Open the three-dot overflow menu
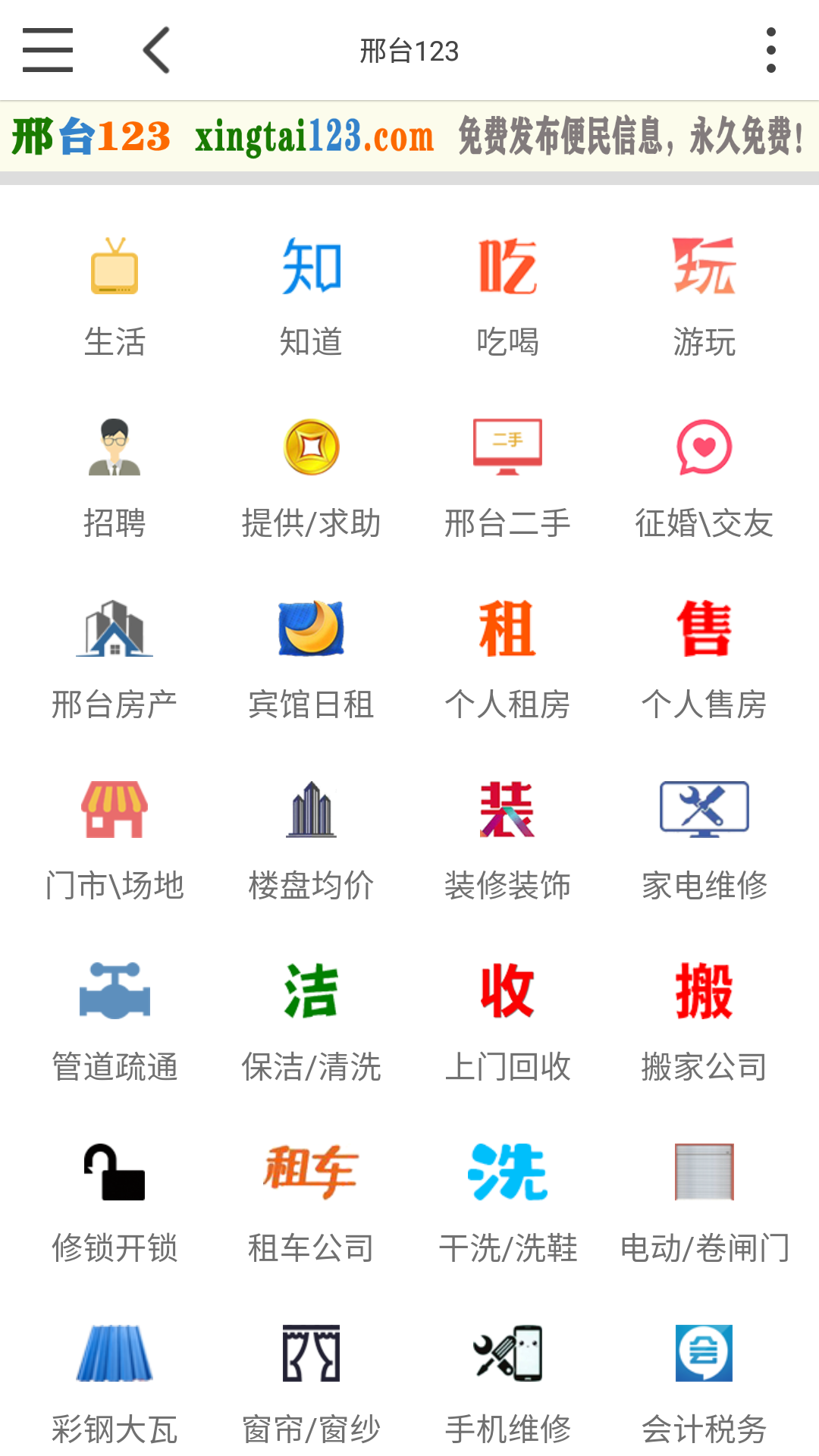This screenshot has height=1456, width=819. (770, 49)
